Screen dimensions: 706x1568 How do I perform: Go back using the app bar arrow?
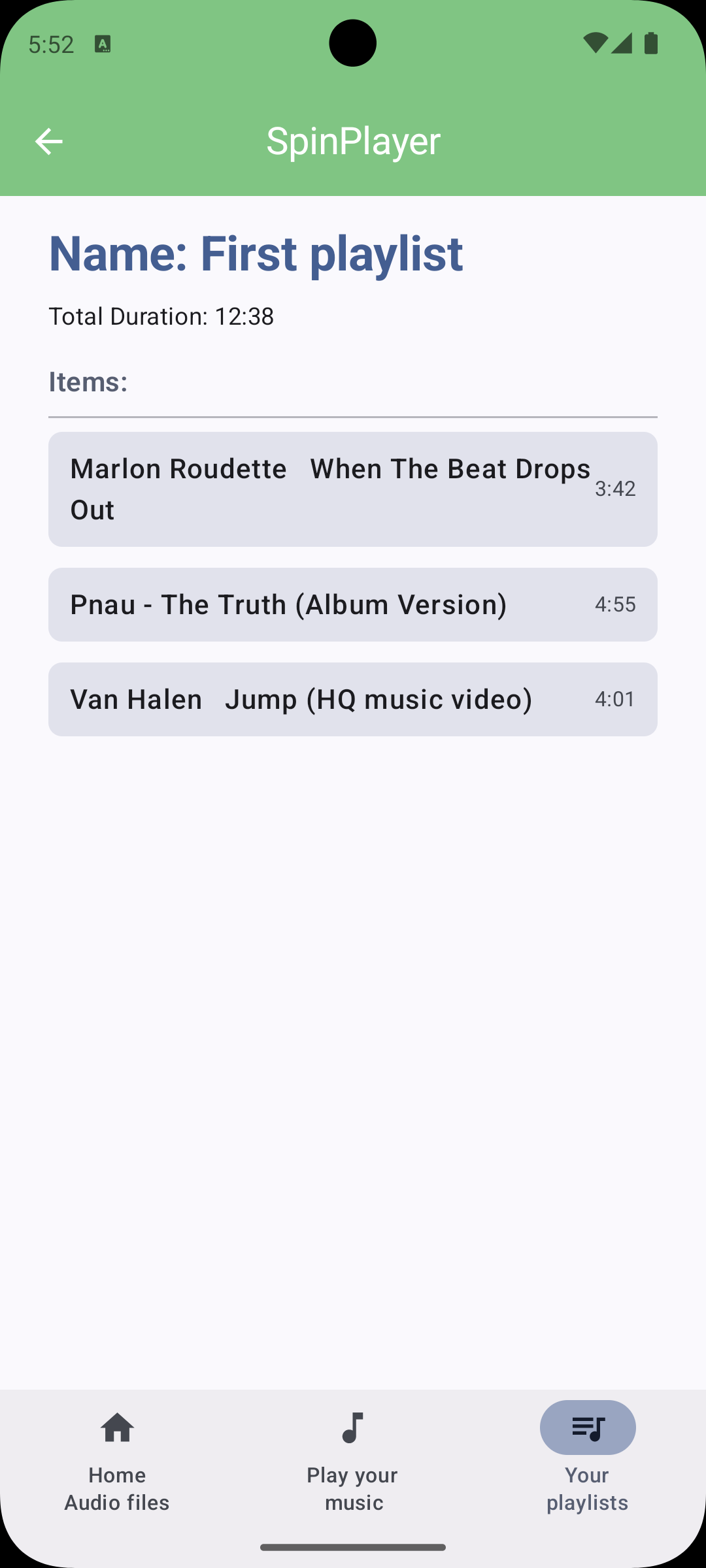48,141
